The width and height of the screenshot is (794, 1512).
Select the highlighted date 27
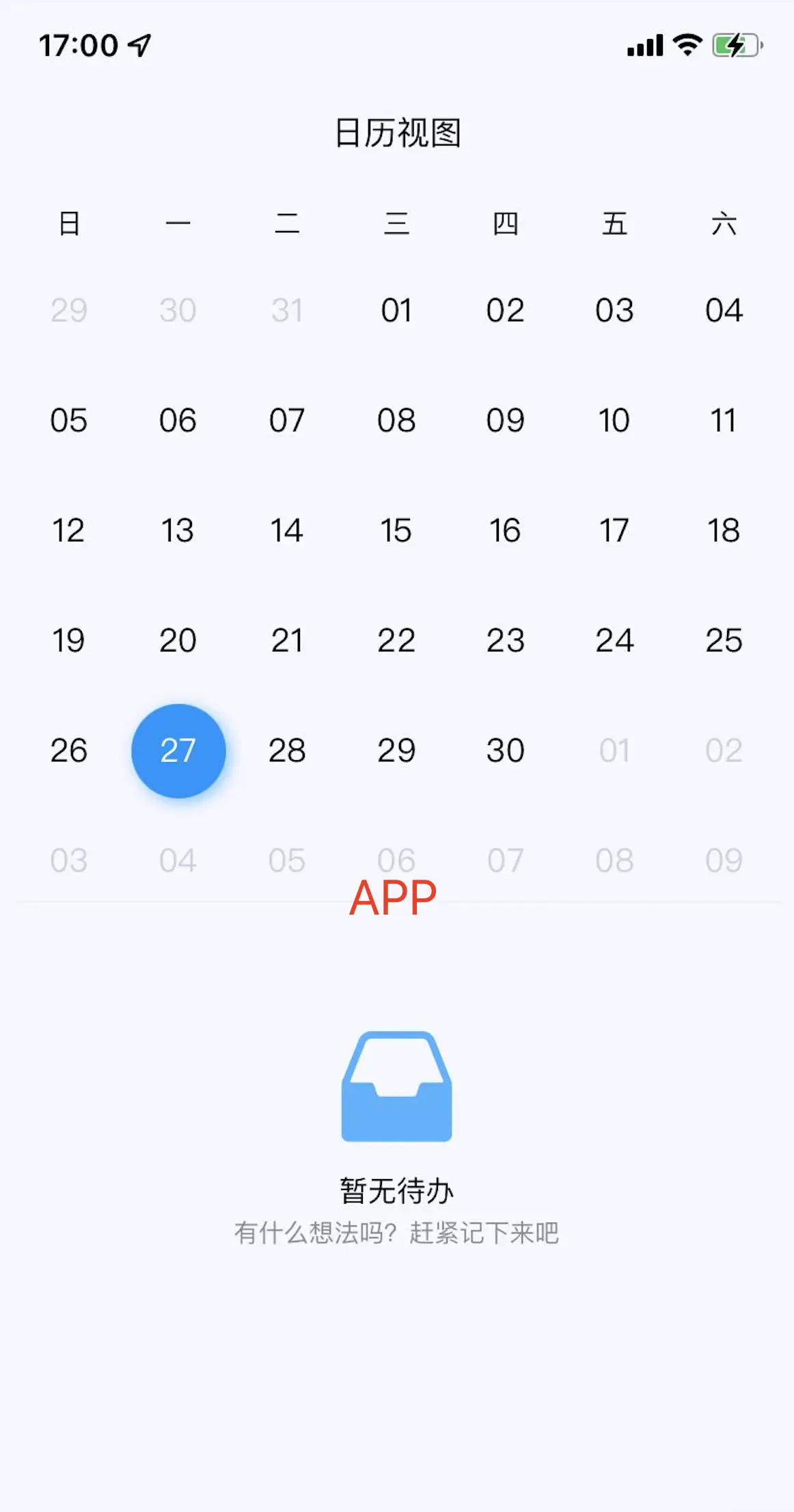coord(178,751)
